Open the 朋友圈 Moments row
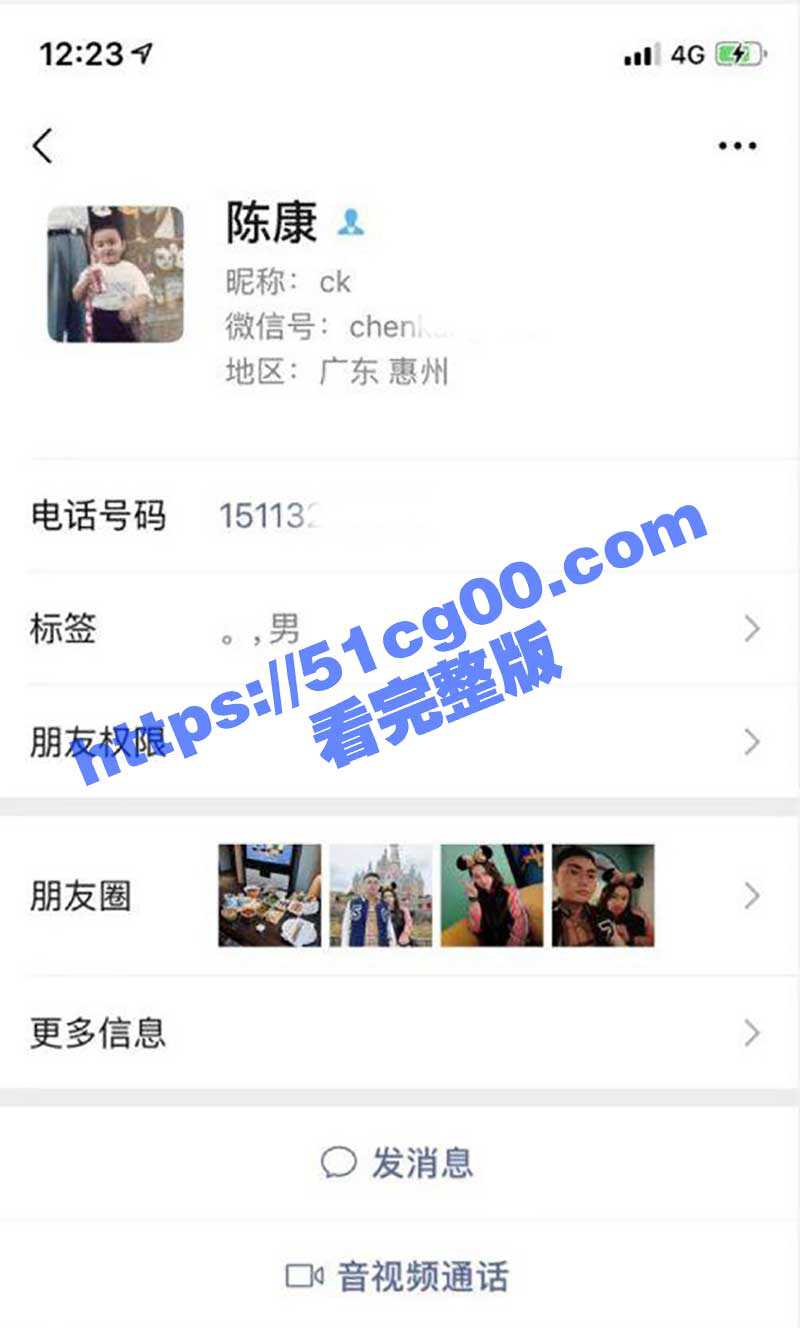 tap(400, 896)
